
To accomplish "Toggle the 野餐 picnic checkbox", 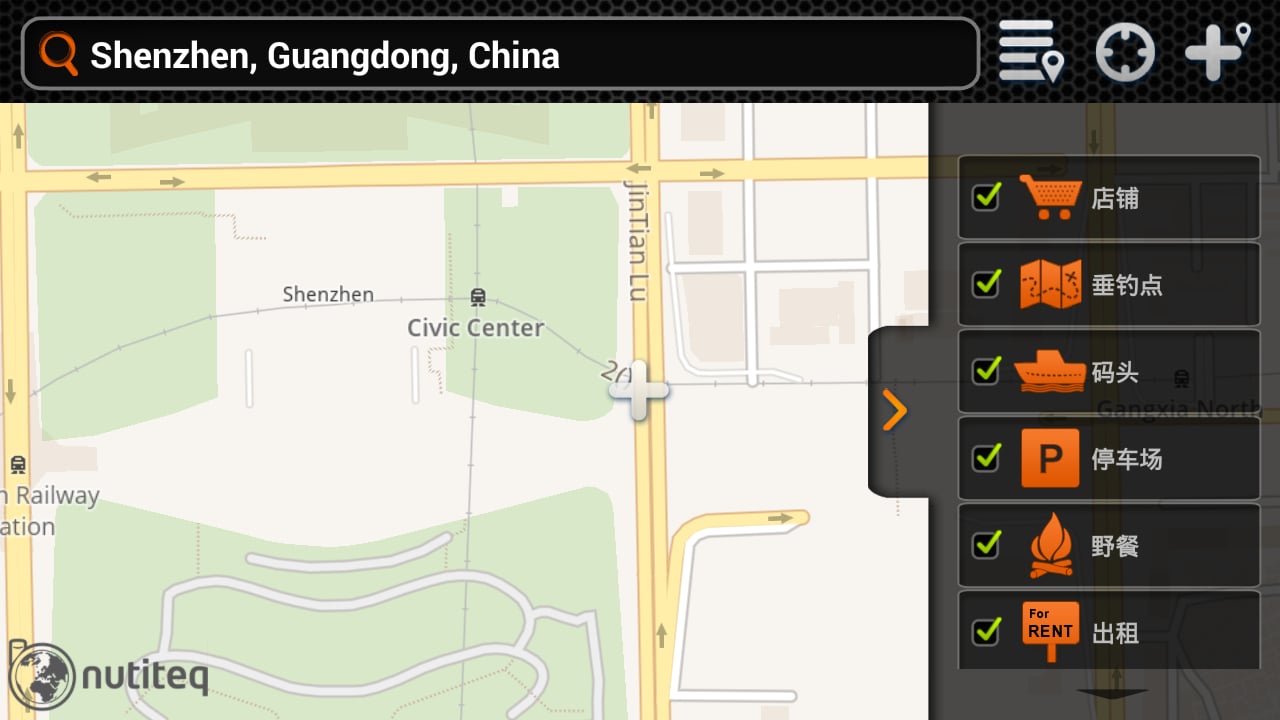I will (x=986, y=545).
